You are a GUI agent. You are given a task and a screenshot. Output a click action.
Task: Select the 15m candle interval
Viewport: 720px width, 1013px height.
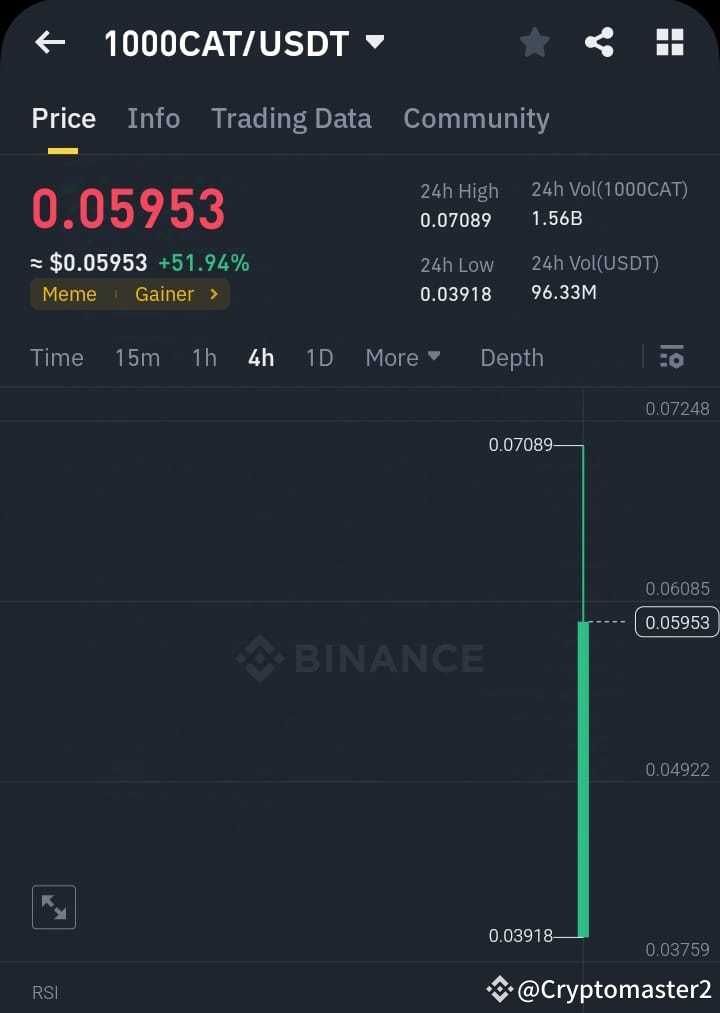(137, 357)
